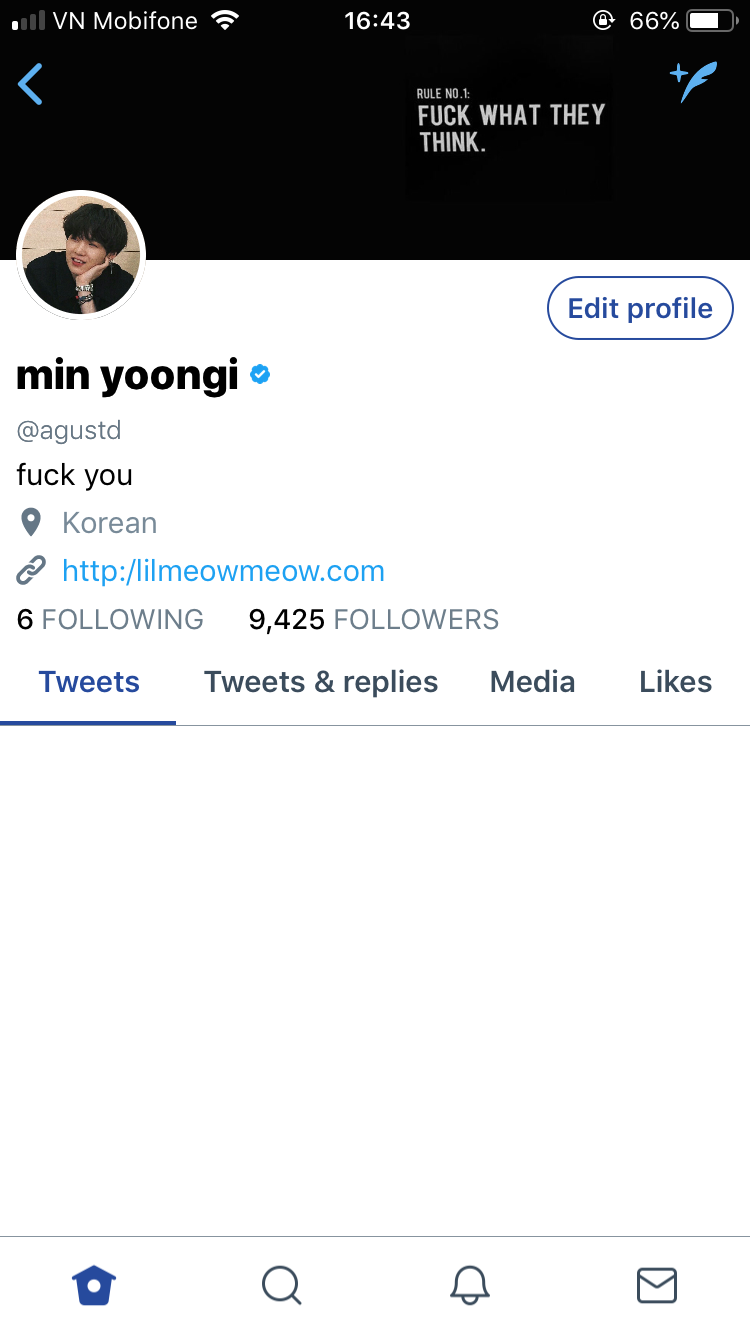The width and height of the screenshot is (750, 1334).
Task: Open the Search tab in bottom bar
Action: [x=281, y=1284]
